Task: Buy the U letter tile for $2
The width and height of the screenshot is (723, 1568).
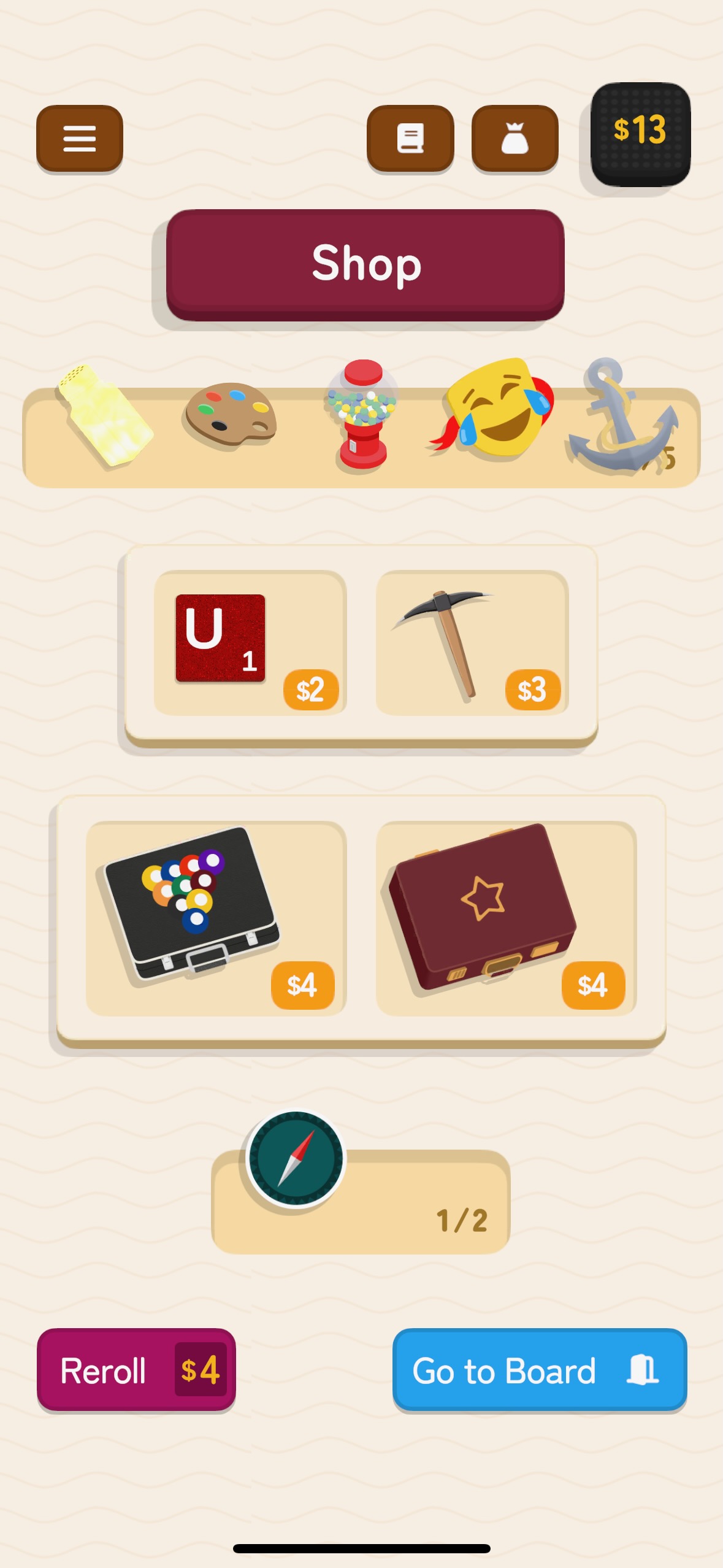Action: [250, 642]
